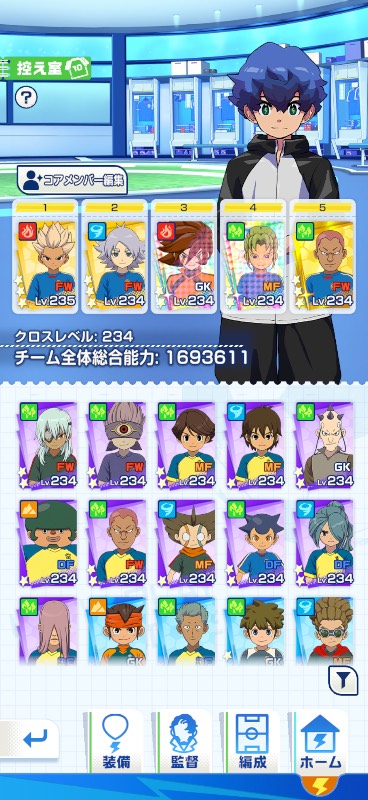Select core member slot 1 Lv.235 FW
The height and width of the screenshot is (800, 368).
(45, 256)
